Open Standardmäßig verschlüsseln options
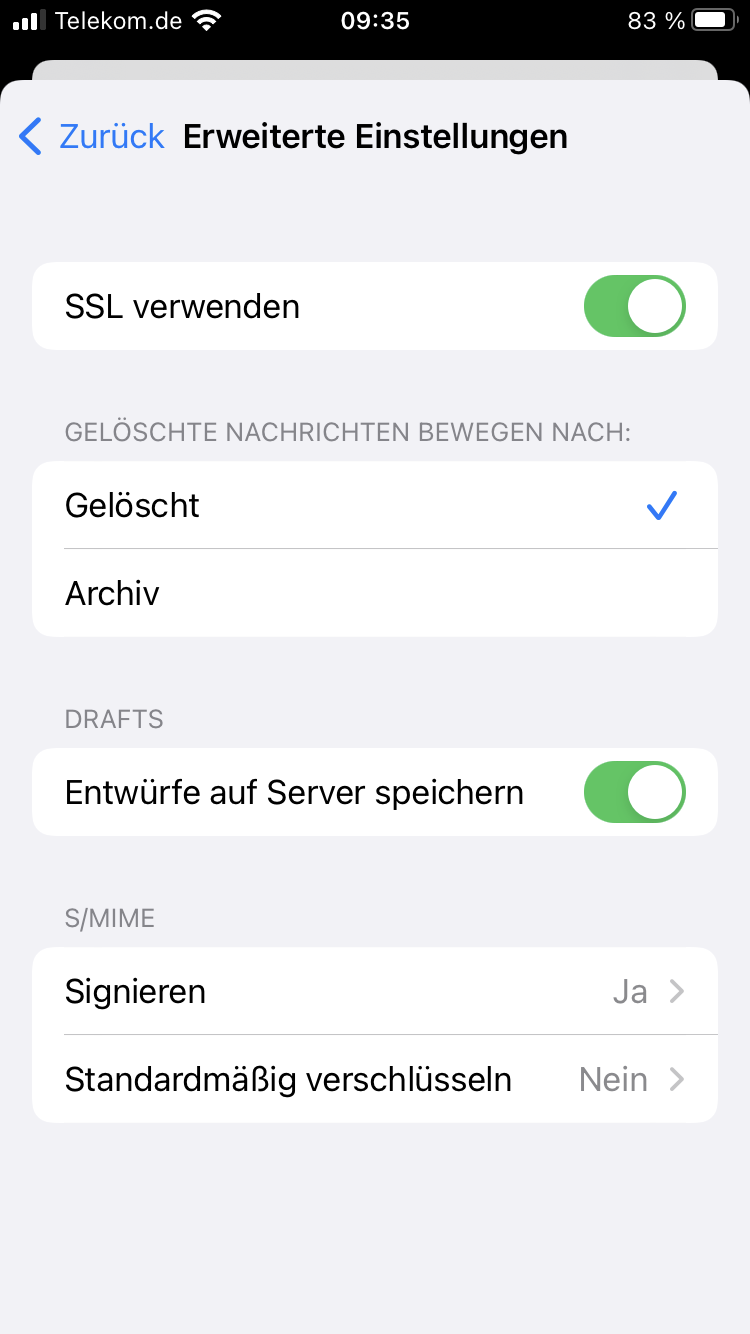This screenshot has width=750, height=1334. 374,1079
